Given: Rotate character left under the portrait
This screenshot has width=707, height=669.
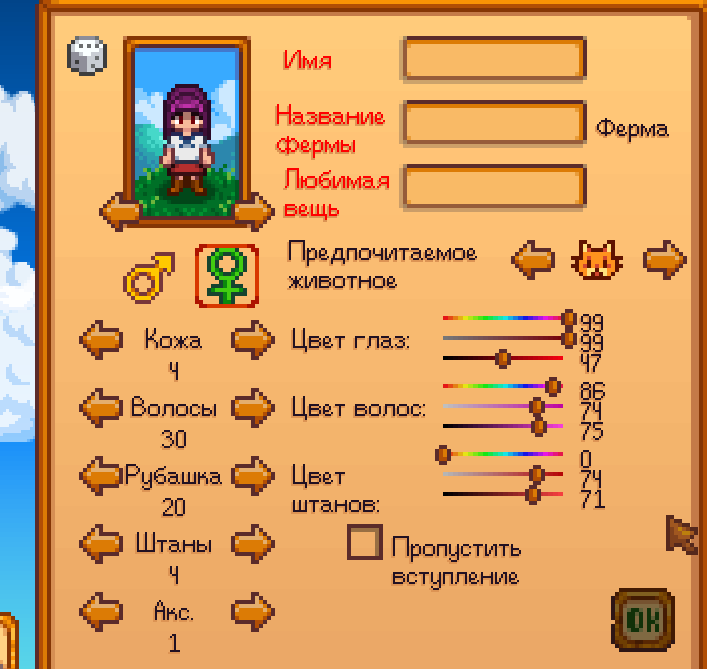Looking at the screenshot, I should coord(121,211).
